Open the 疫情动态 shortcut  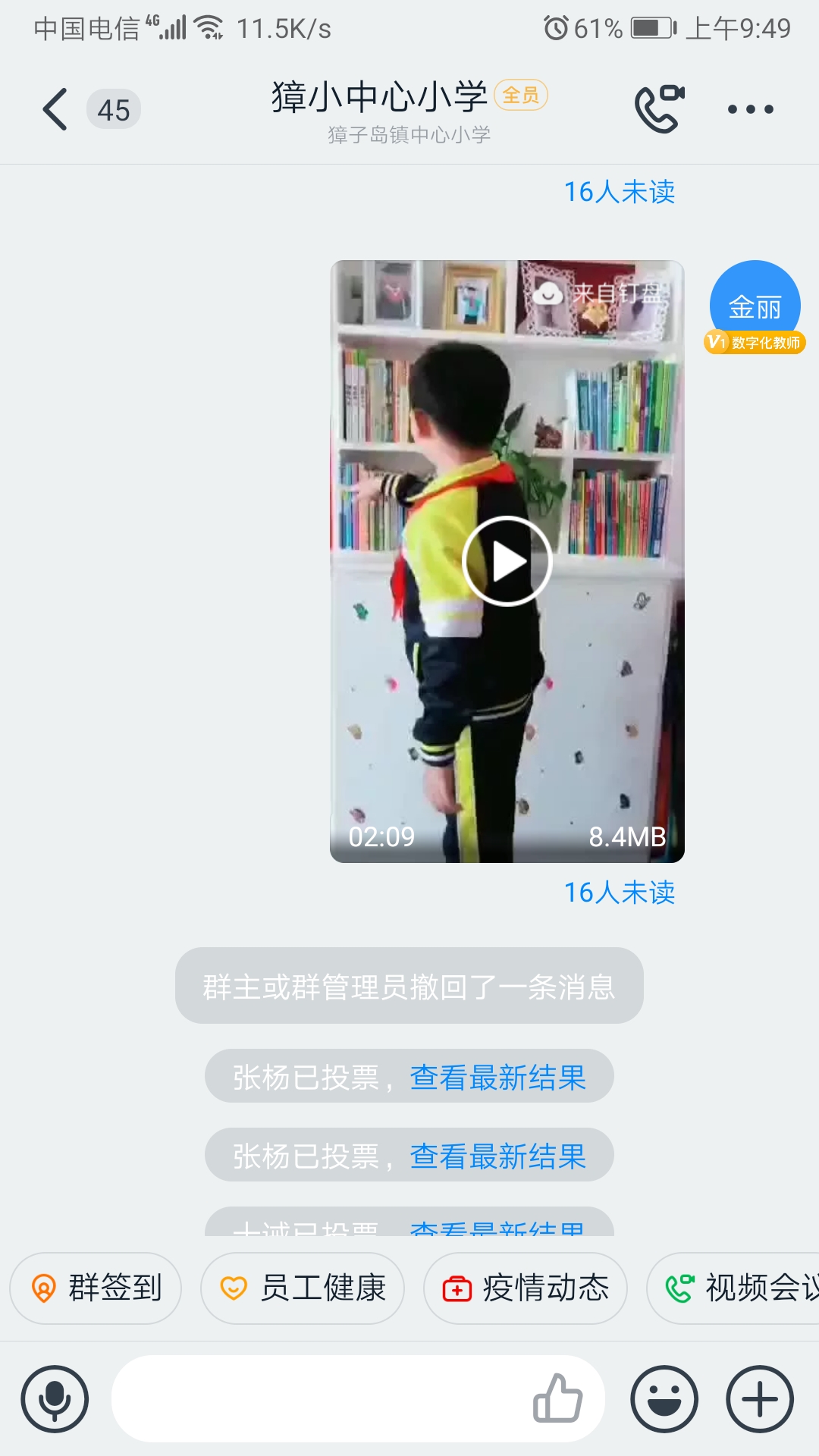pos(526,1288)
